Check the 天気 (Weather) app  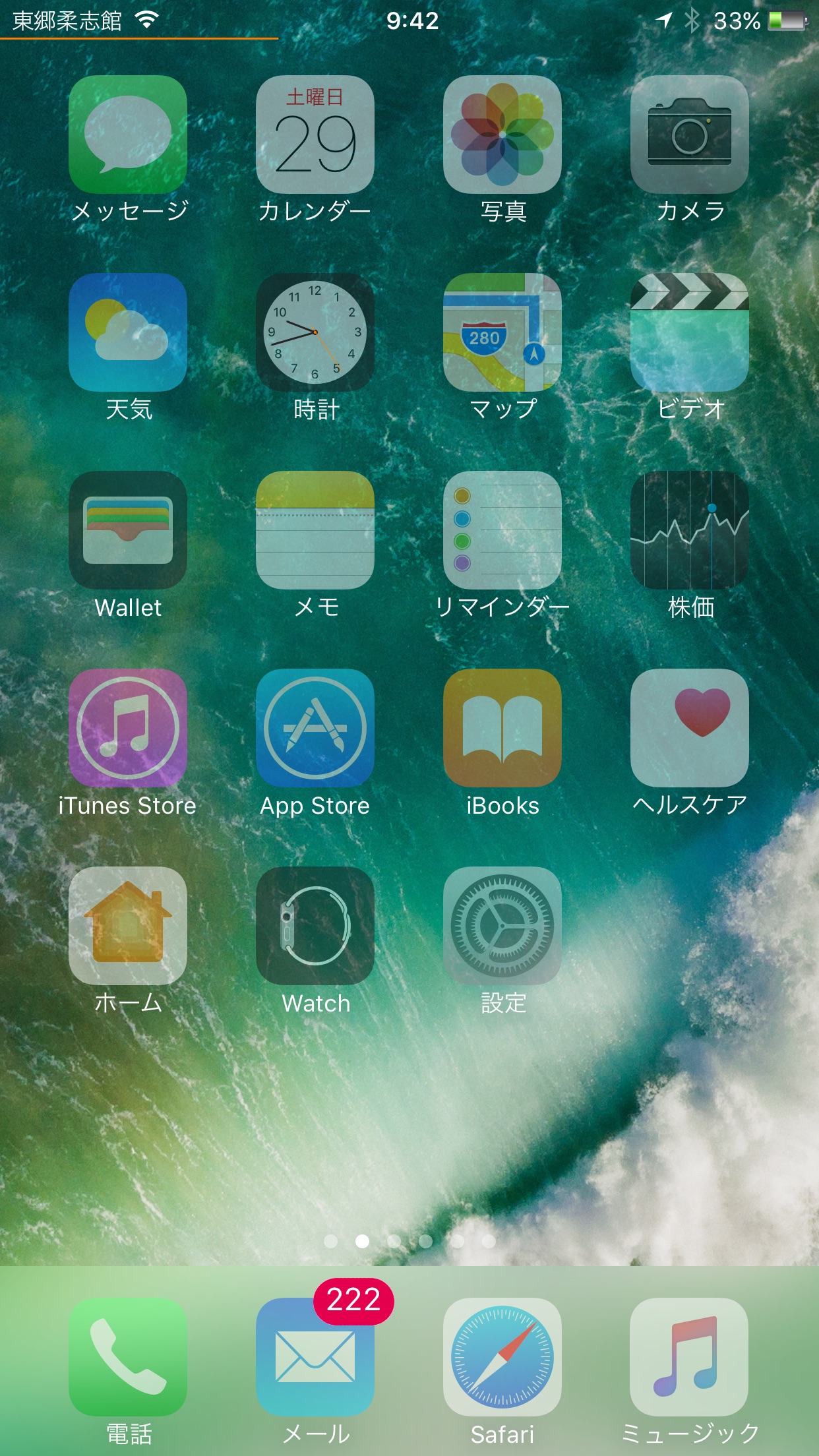click(x=128, y=332)
